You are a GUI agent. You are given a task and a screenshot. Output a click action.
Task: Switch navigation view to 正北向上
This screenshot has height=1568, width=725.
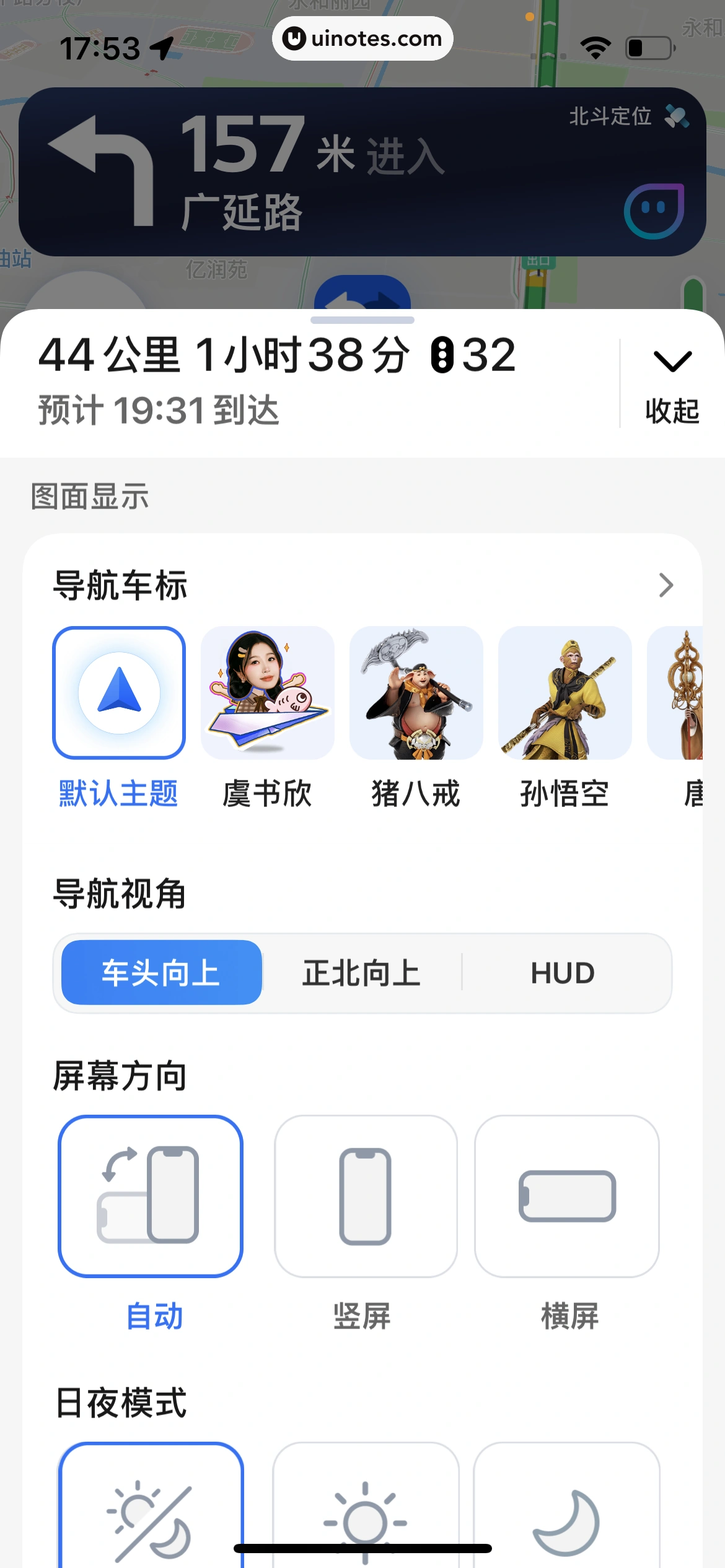[362, 973]
